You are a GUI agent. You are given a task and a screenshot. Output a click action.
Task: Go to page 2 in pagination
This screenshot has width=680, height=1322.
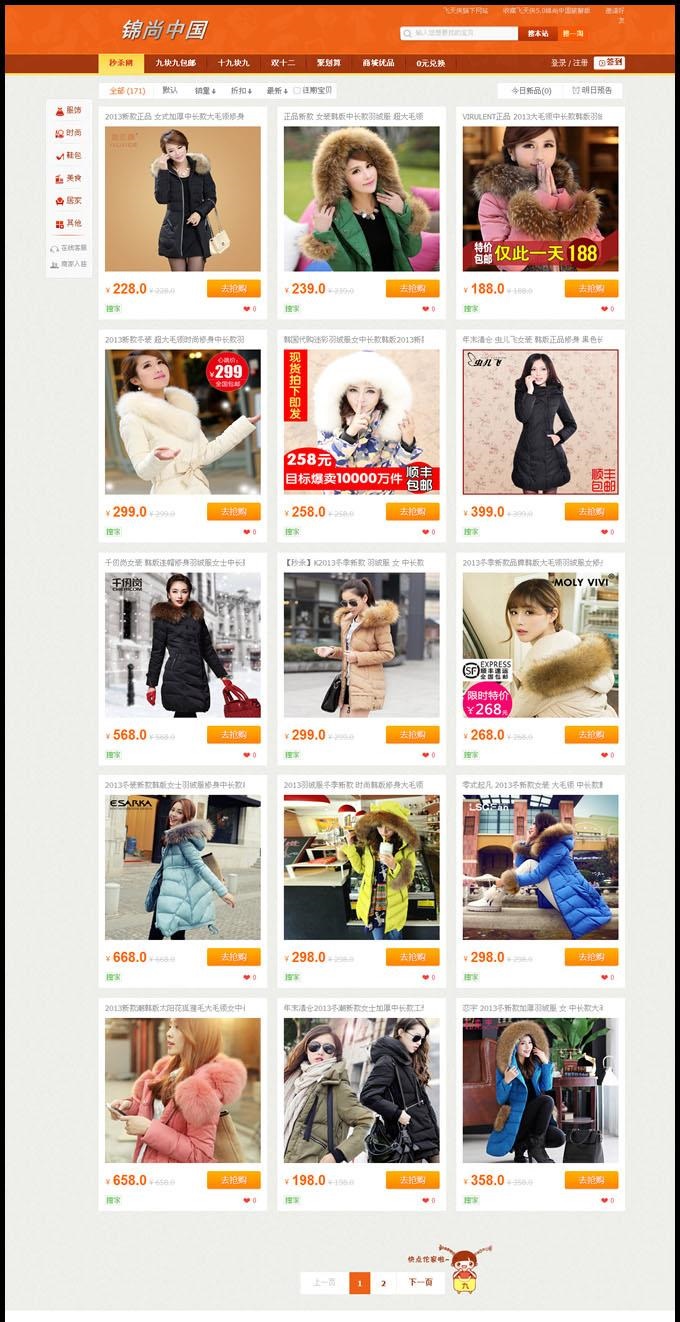pos(383,1283)
